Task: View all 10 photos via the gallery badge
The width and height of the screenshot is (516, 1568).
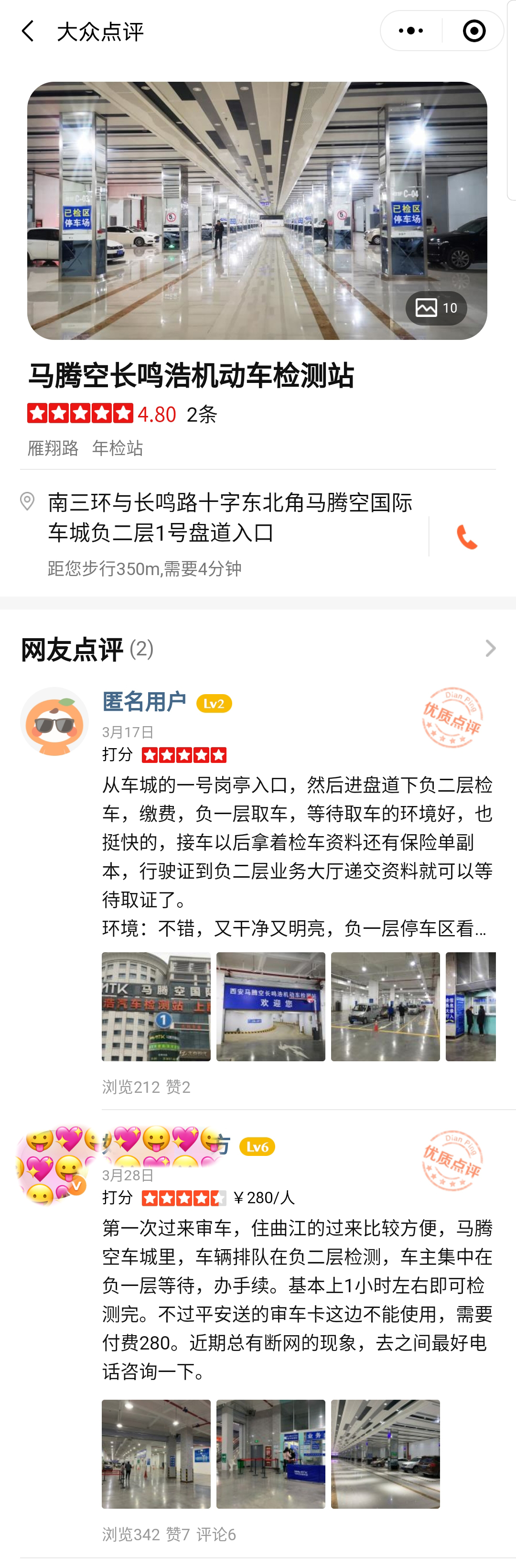Action: coord(436,308)
